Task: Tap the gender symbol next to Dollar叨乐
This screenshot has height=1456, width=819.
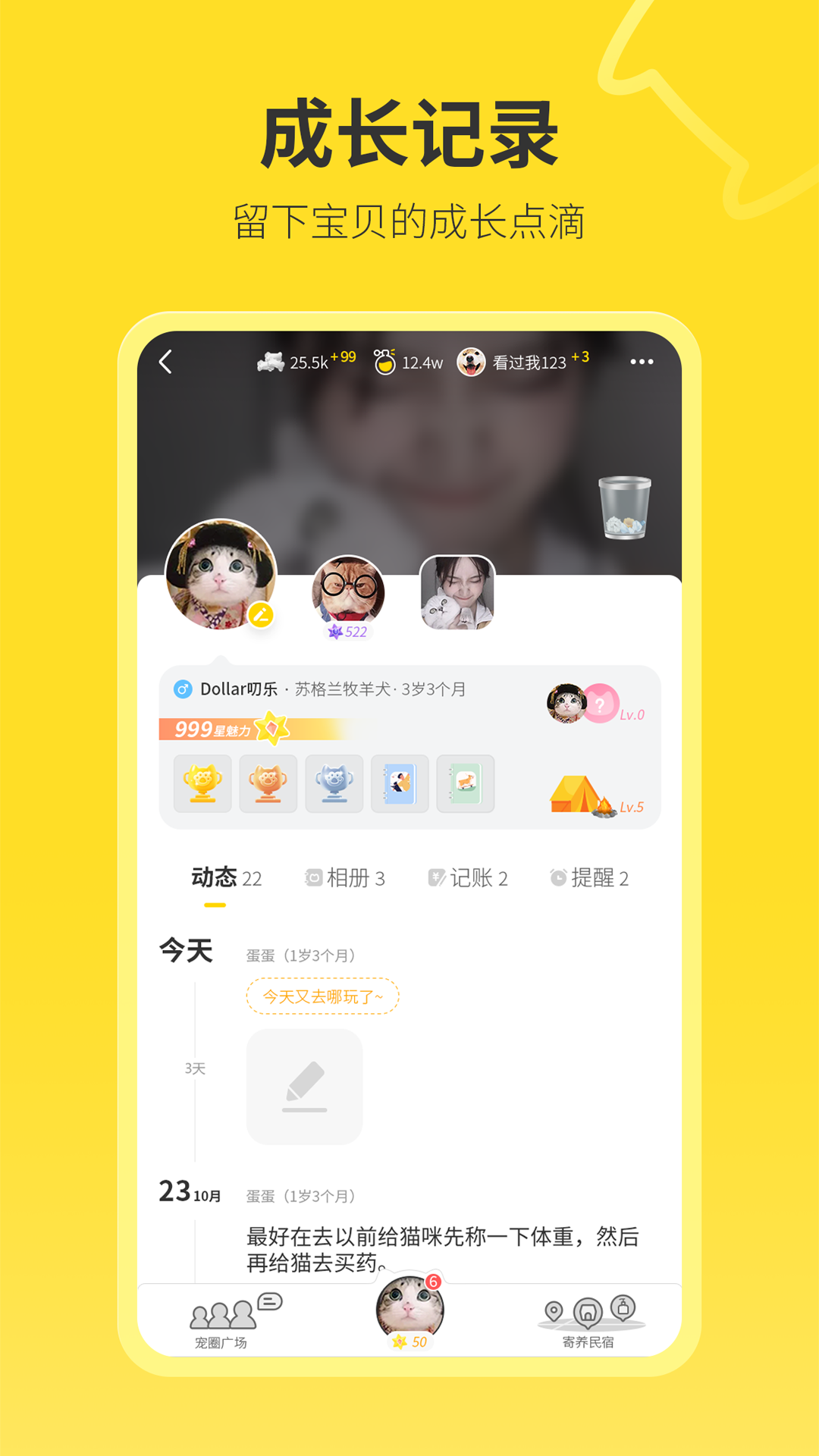Action: pyautogui.click(x=181, y=689)
